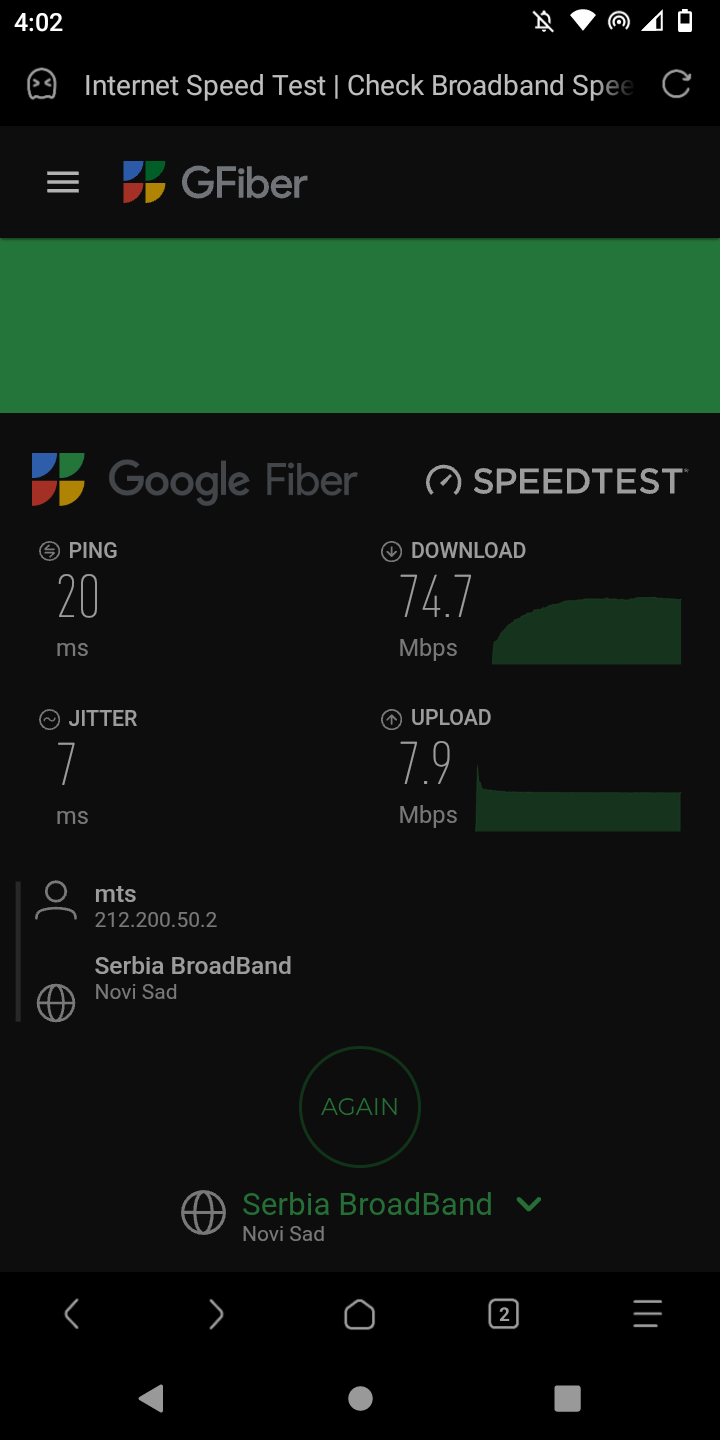The width and height of the screenshot is (720, 1440).
Task: Open the ghost privacy icon in address bar
Action: point(42,85)
